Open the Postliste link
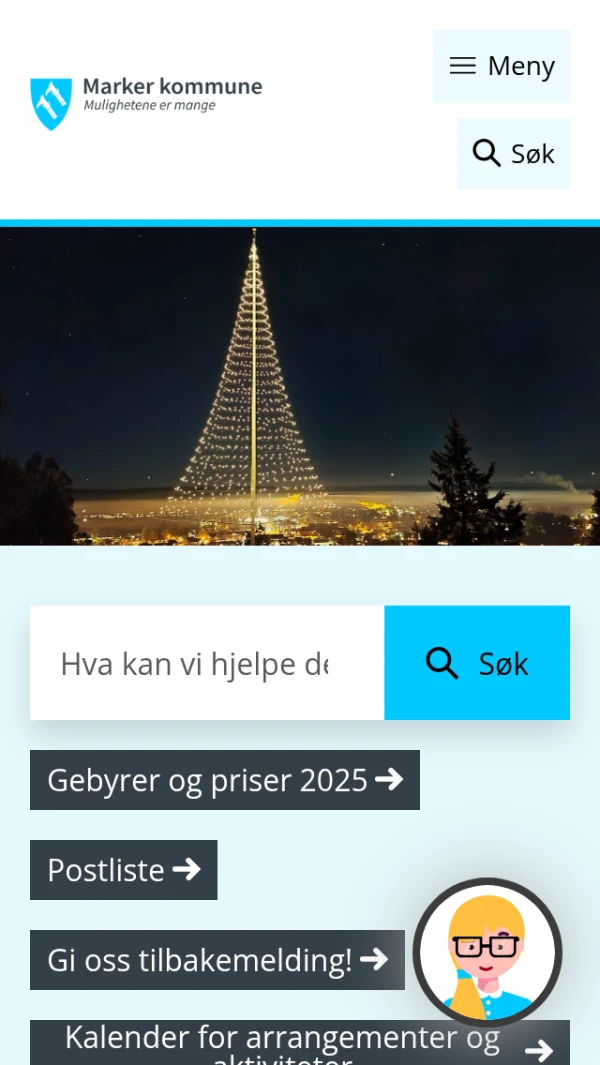600x1065 pixels. tap(123, 870)
